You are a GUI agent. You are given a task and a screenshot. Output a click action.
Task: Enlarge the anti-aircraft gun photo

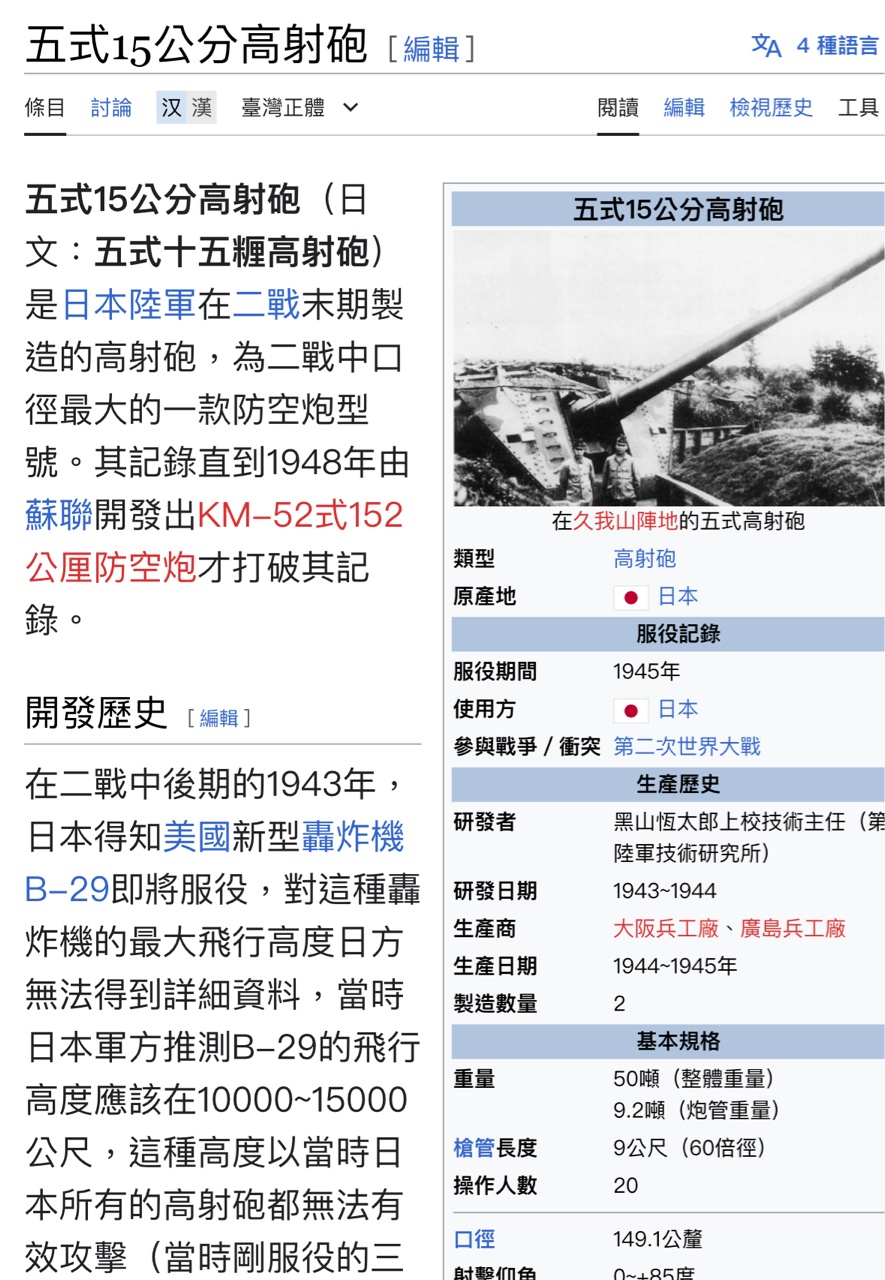tap(668, 368)
